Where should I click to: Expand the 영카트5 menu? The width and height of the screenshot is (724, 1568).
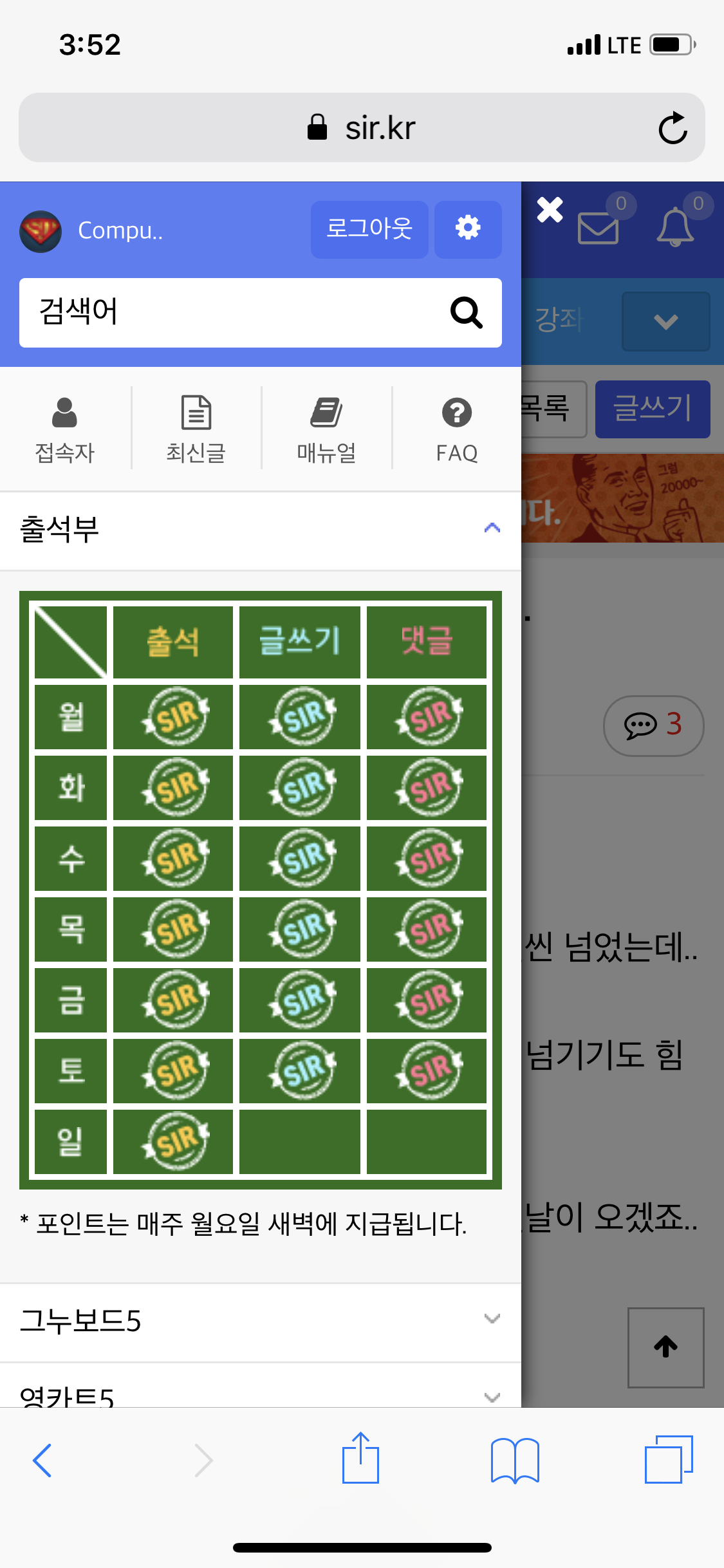tap(492, 1397)
